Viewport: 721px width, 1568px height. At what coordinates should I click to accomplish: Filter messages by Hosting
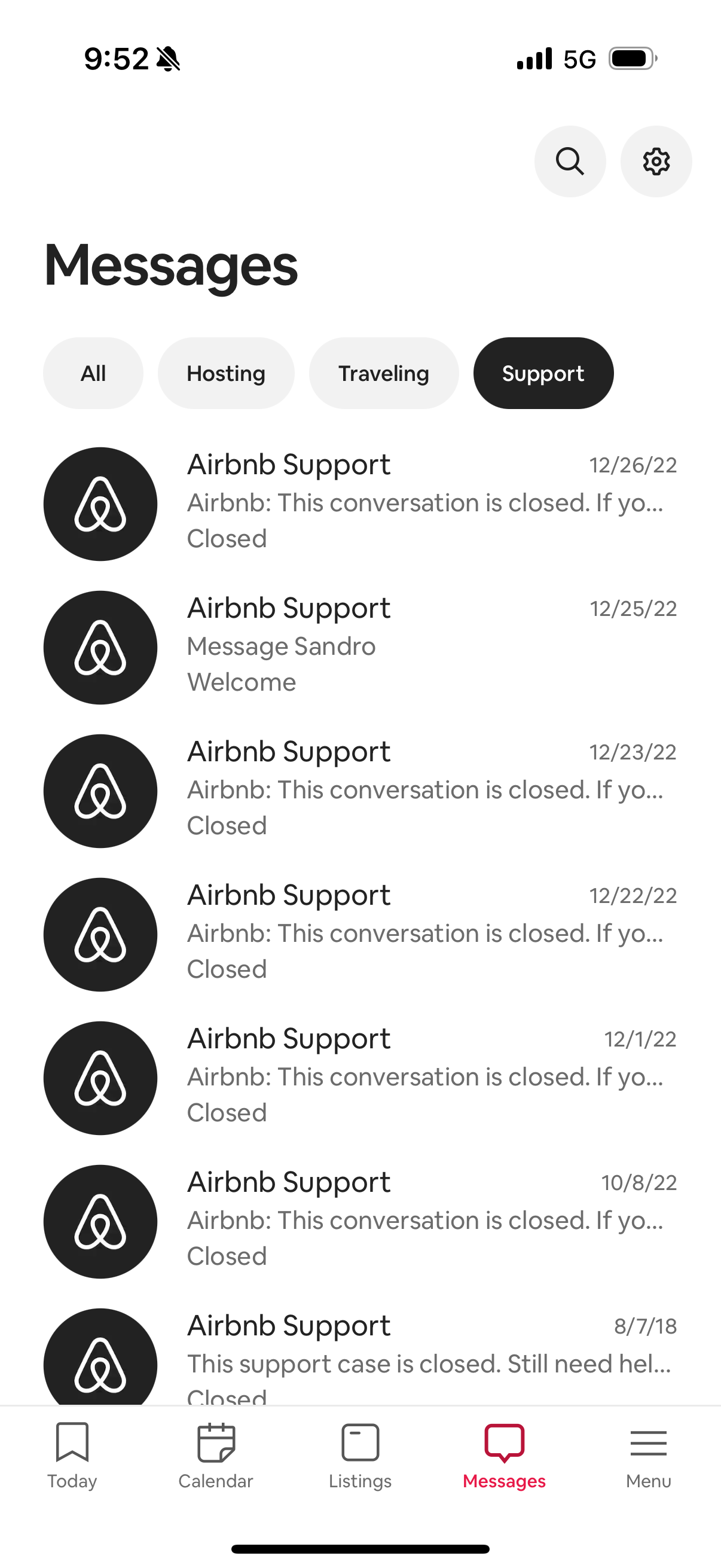[226, 373]
